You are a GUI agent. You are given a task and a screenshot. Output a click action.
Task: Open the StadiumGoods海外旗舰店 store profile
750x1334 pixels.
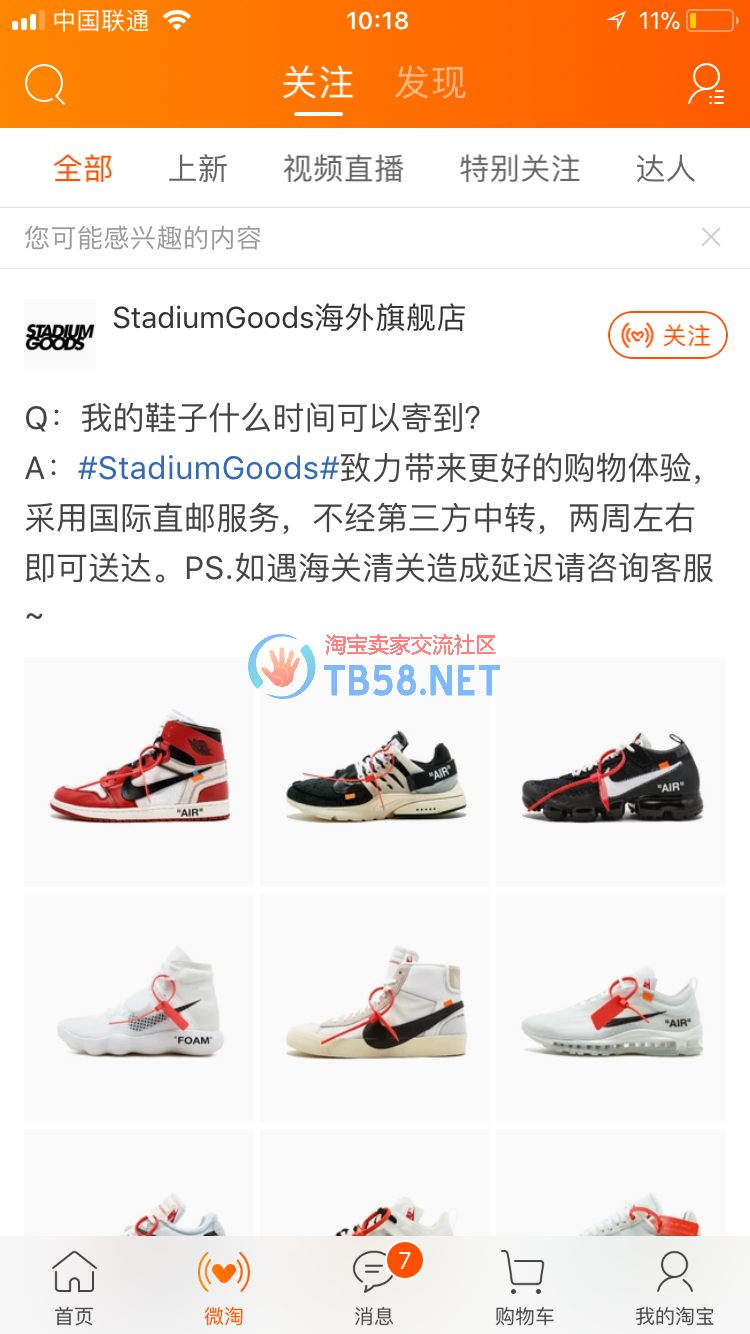(x=289, y=319)
